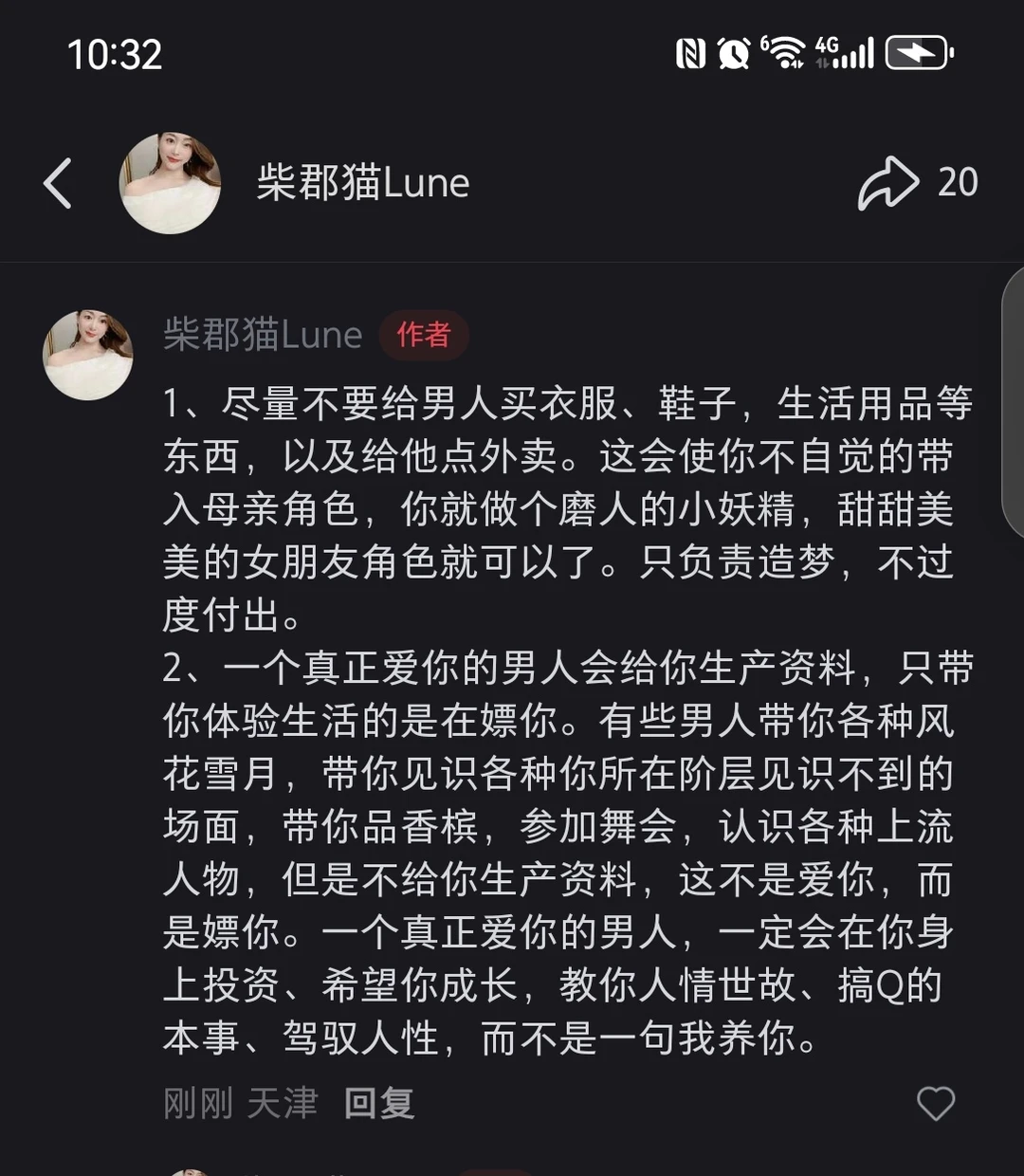Viewport: 1024px width, 1176px height.
Task: Tap the 回复 button to reply to 柴郡猫Lune
Action: click(379, 1103)
